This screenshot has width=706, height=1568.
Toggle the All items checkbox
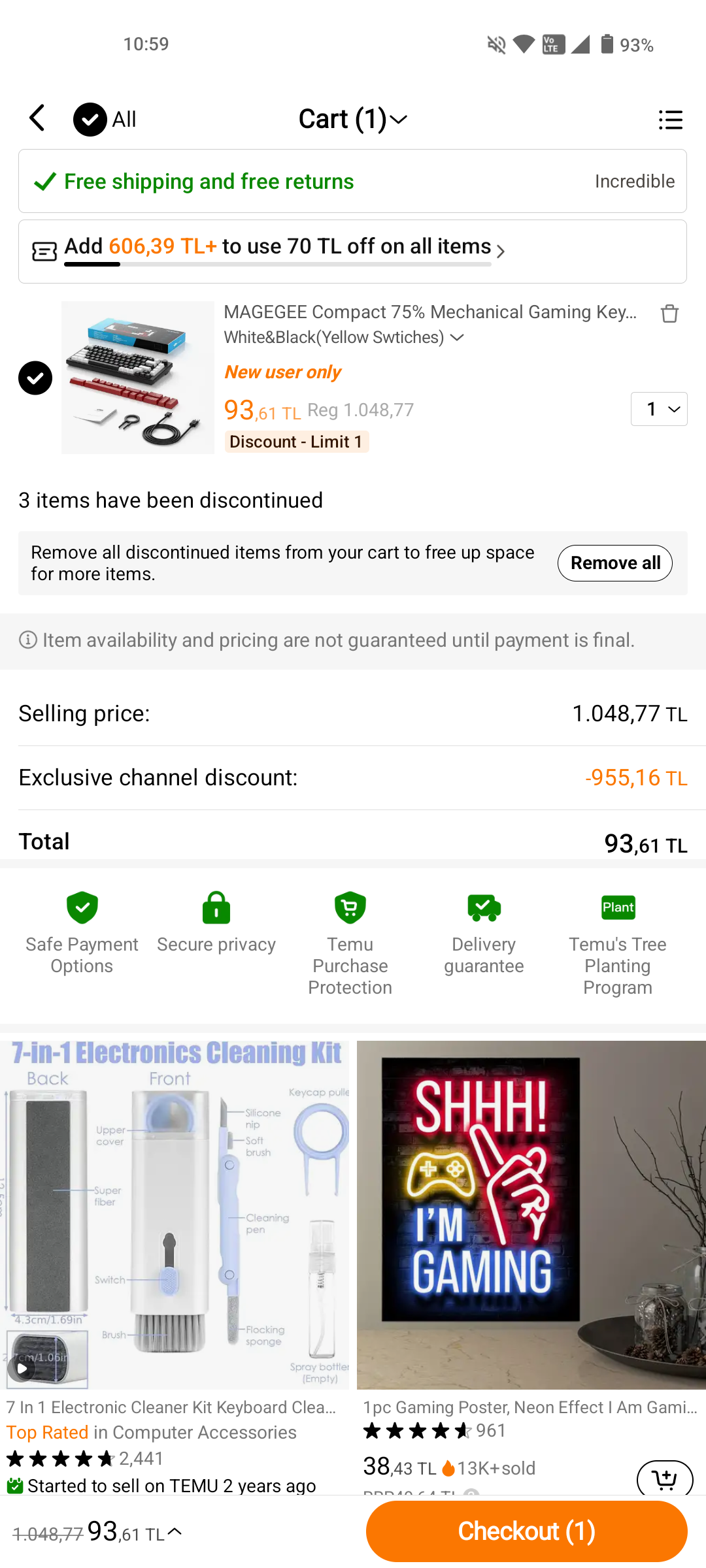tap(90, 120)
